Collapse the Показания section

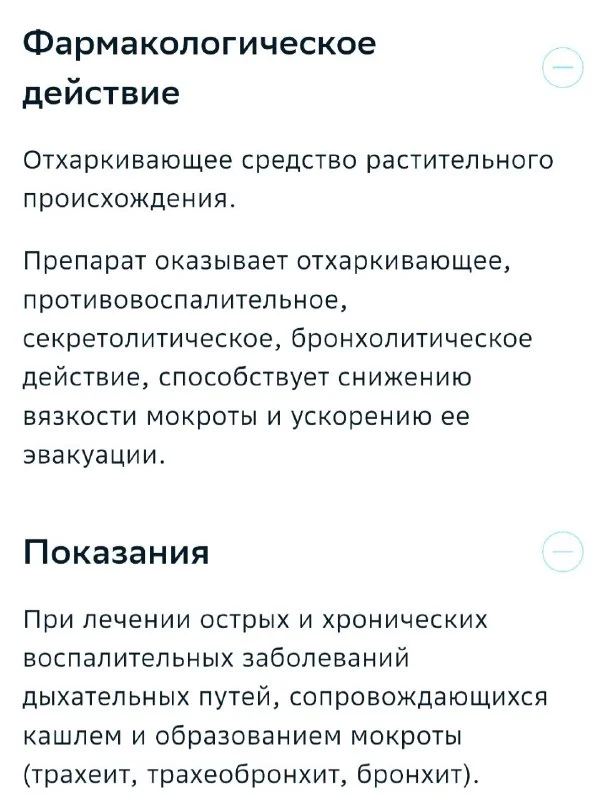tap(562, 551)
